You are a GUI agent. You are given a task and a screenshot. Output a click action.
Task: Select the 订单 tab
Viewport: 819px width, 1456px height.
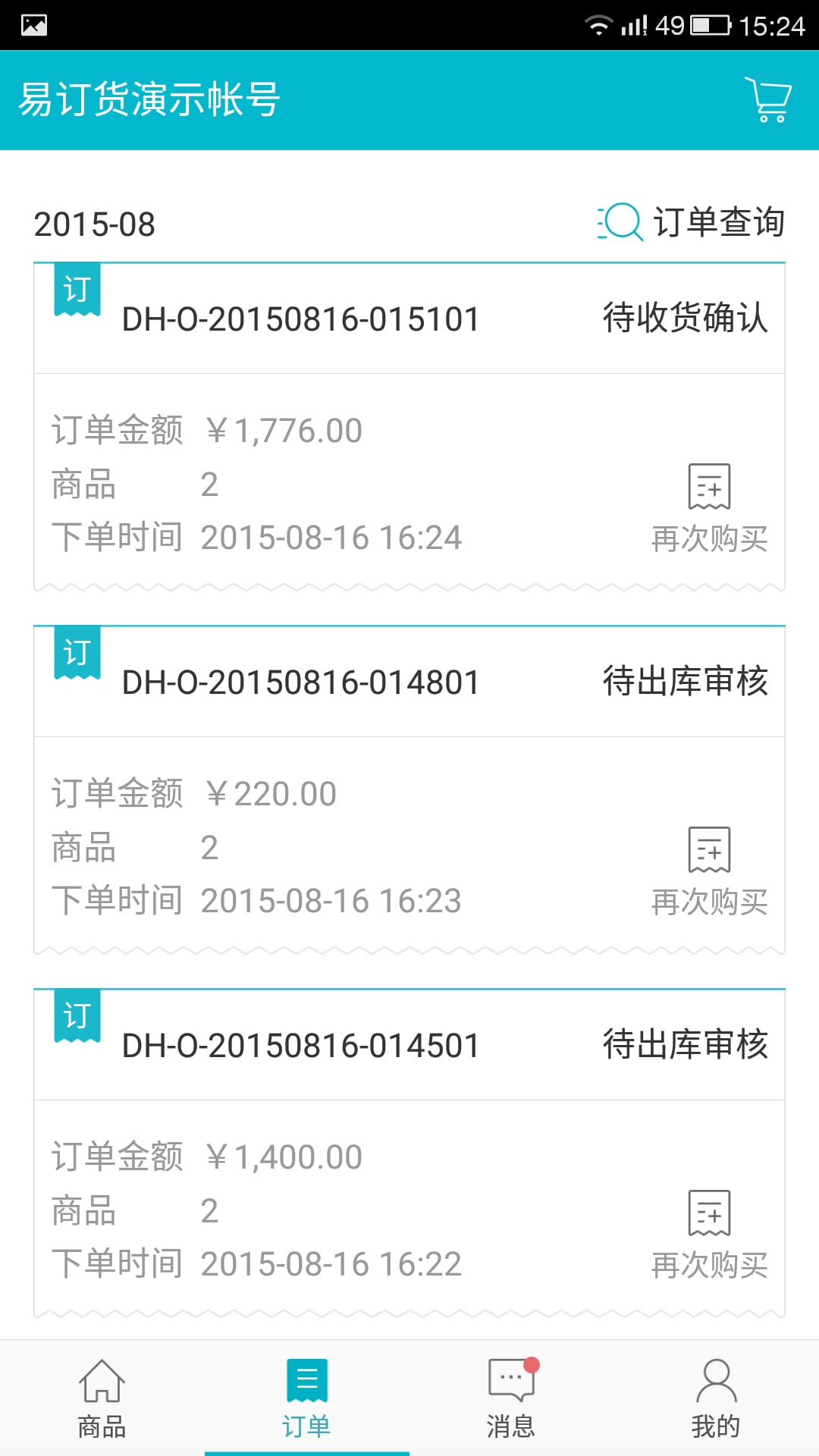307,1399
